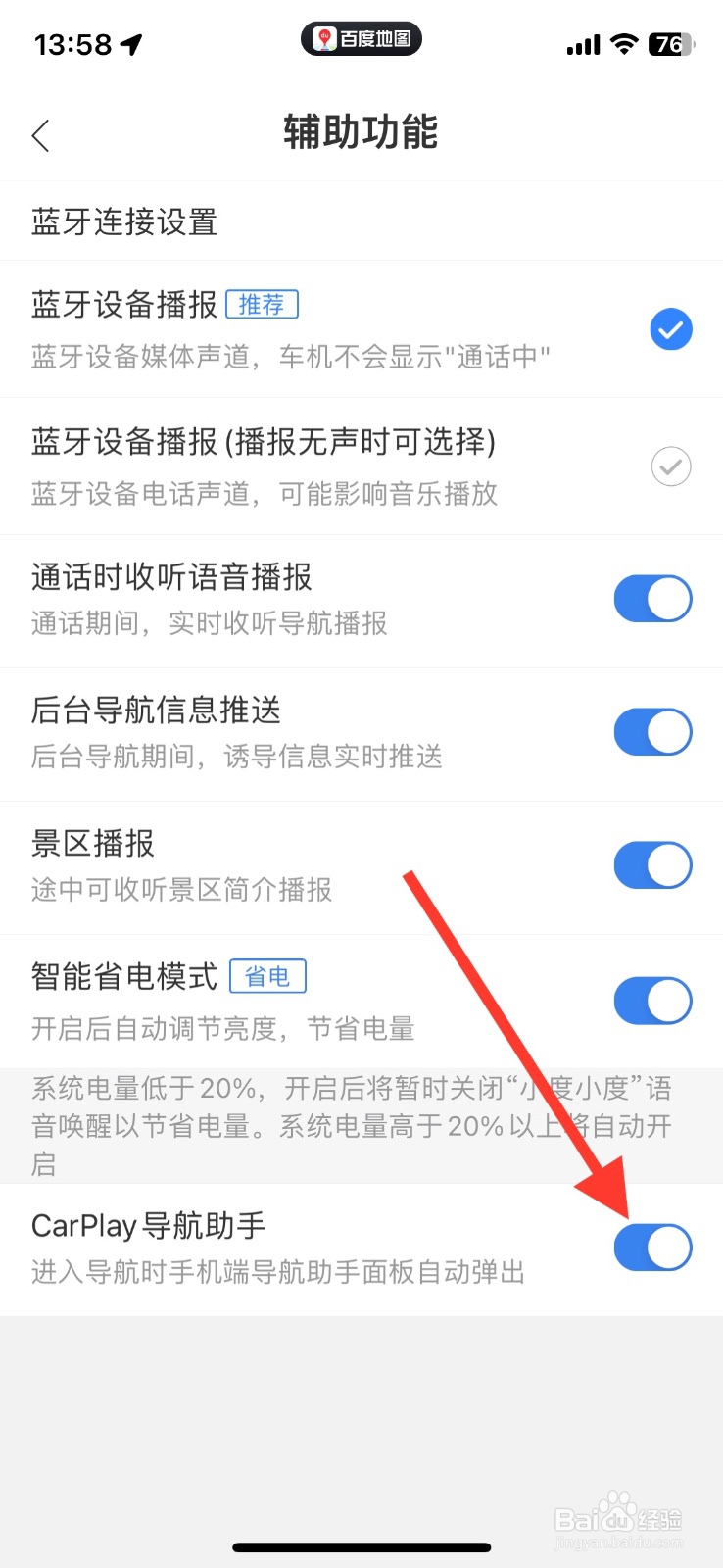Tap the home indicator bar at bottom
The height and width of the screenshot is (1568, 723).
361,1547
